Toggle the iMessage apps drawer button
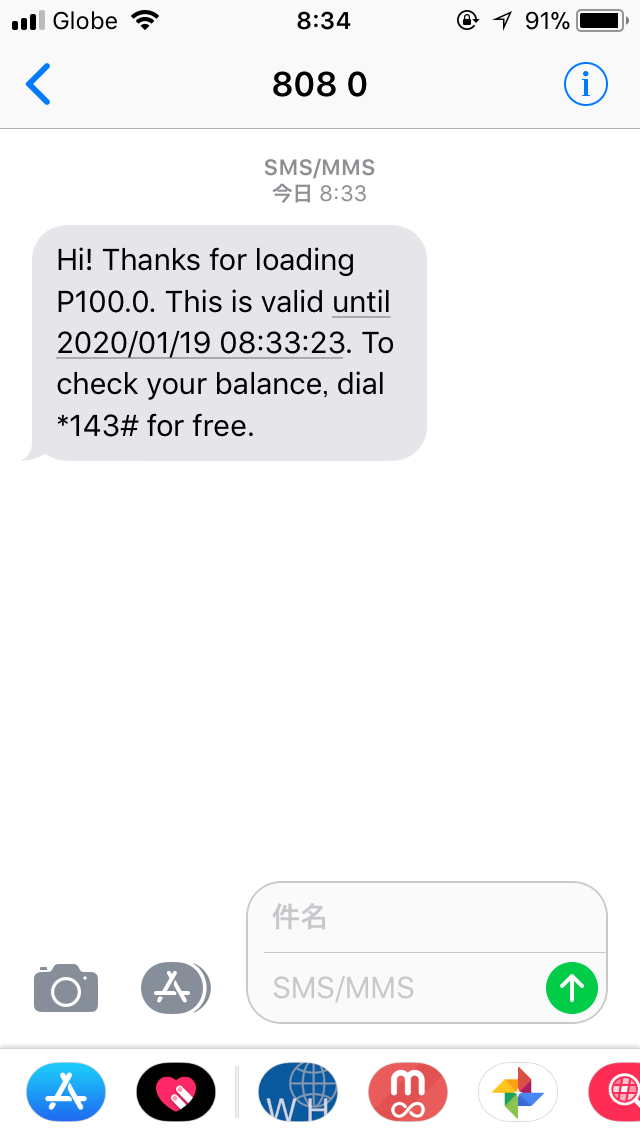 (x=175, y=987)
